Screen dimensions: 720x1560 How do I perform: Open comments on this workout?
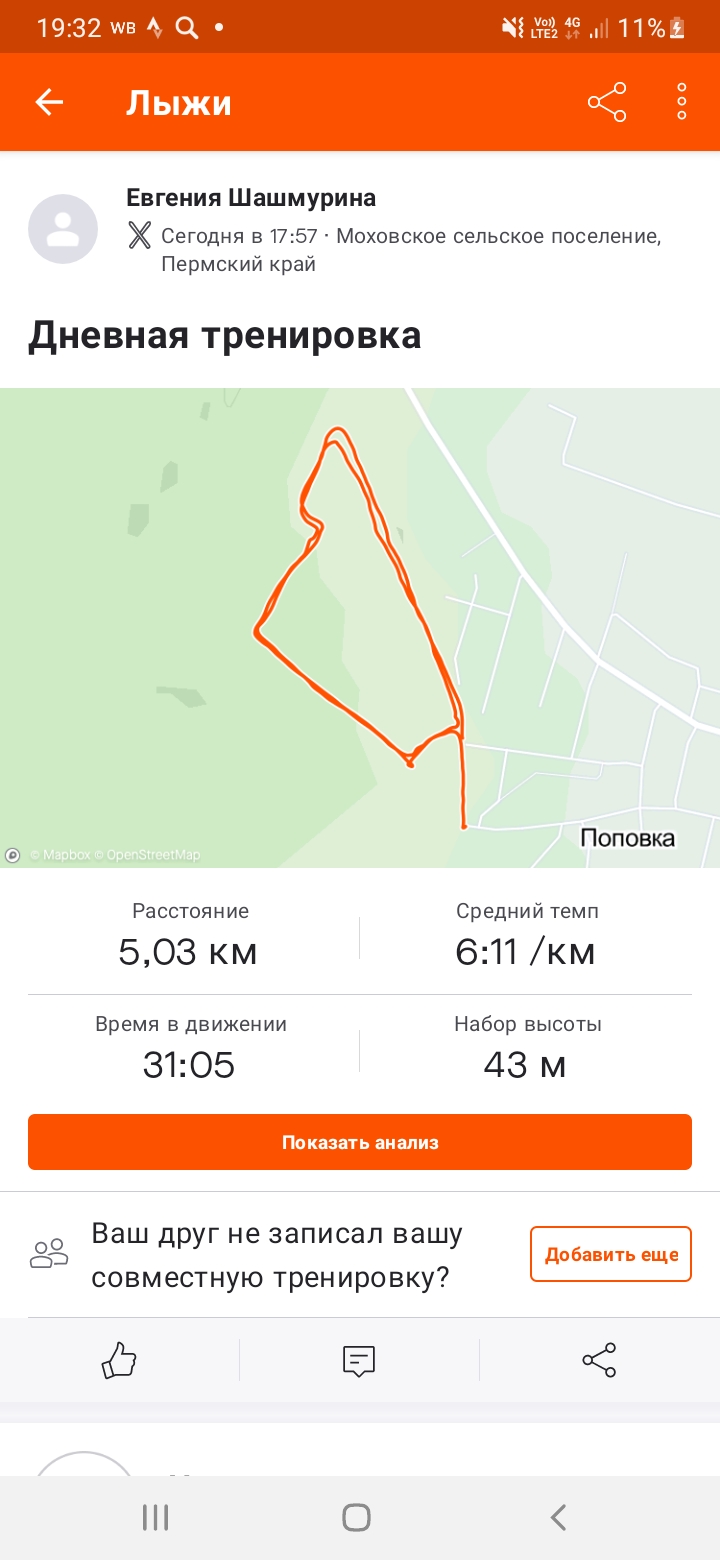coord(359,1360)
